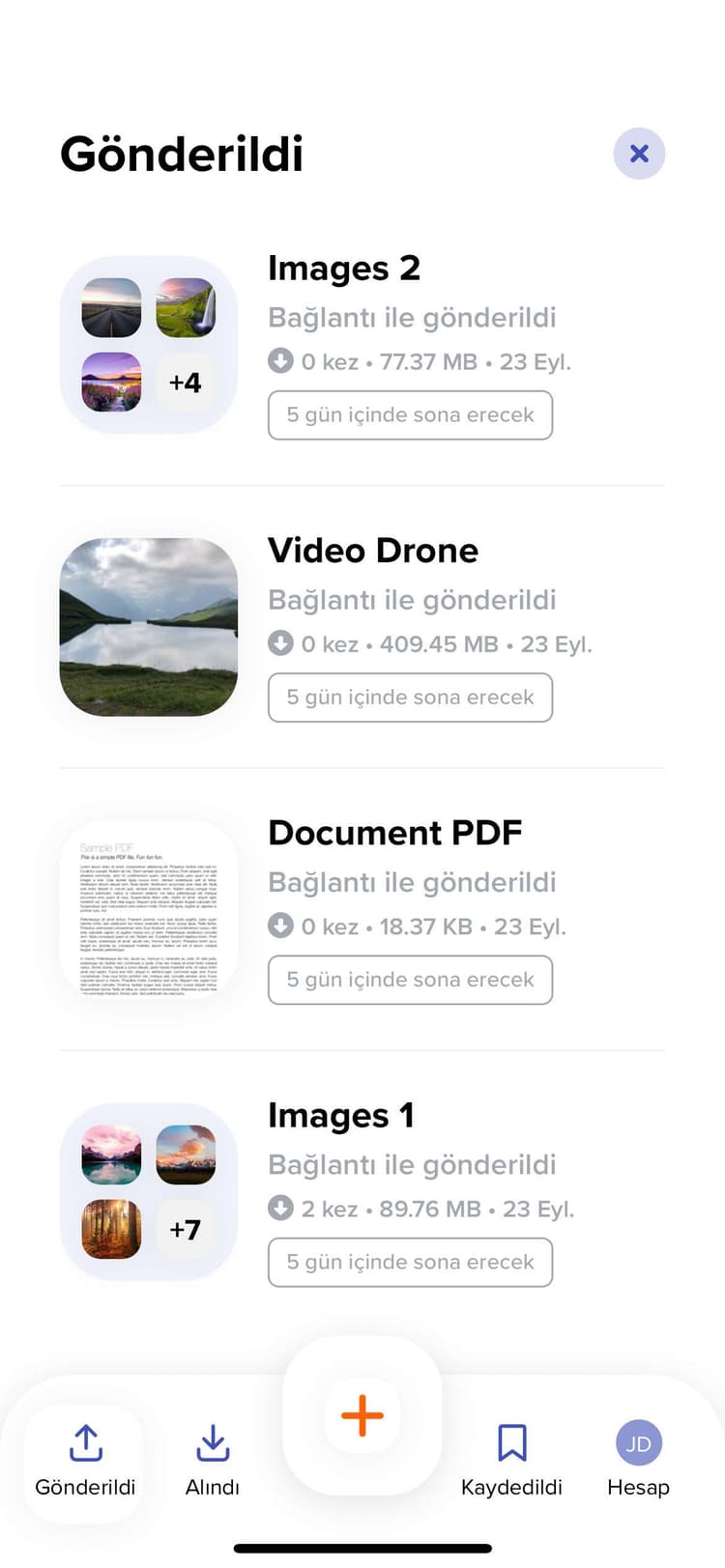Switch to the Alındı tab
Viewport: 725px width, 1568px height.
[x=213, y=1460]
